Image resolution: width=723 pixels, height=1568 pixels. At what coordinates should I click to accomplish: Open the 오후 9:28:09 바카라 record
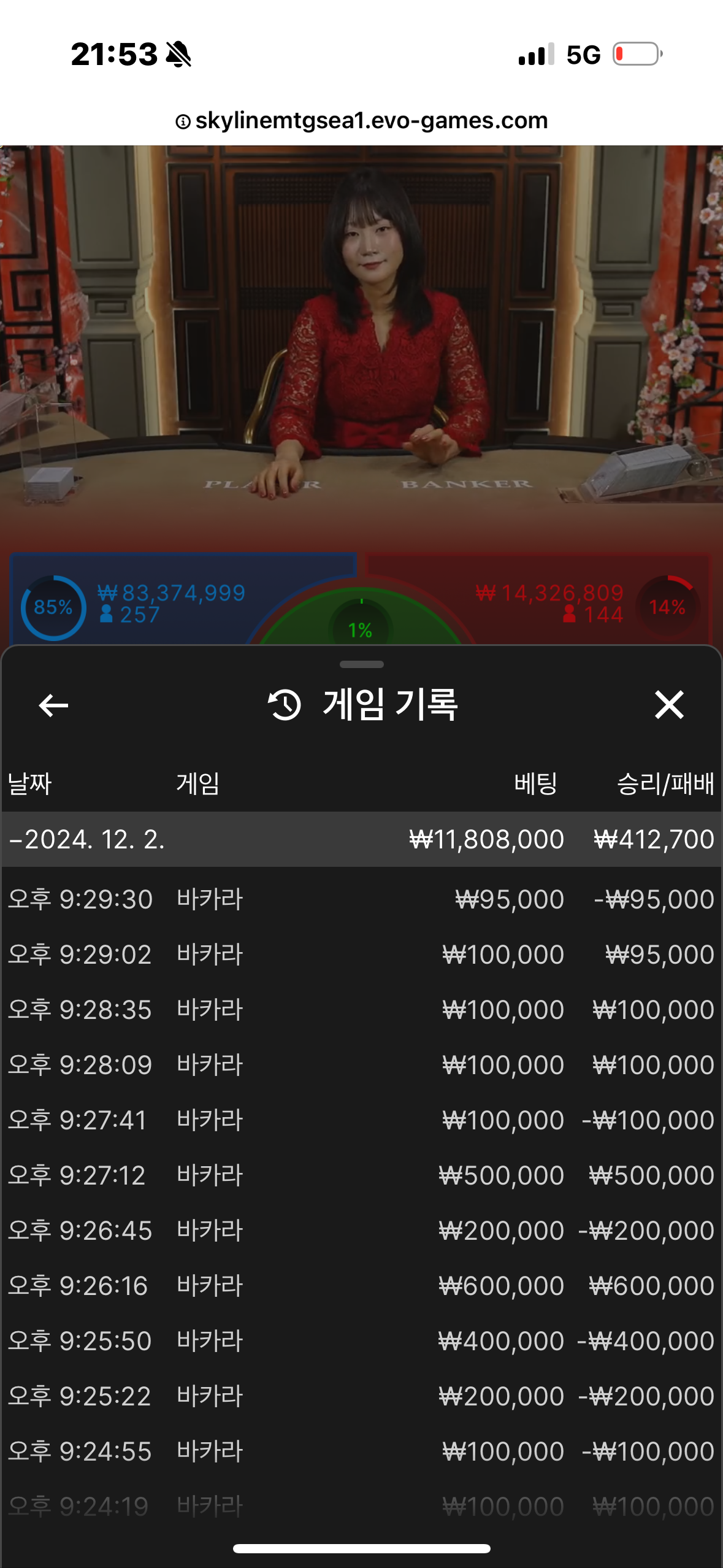pos(361,1065)
